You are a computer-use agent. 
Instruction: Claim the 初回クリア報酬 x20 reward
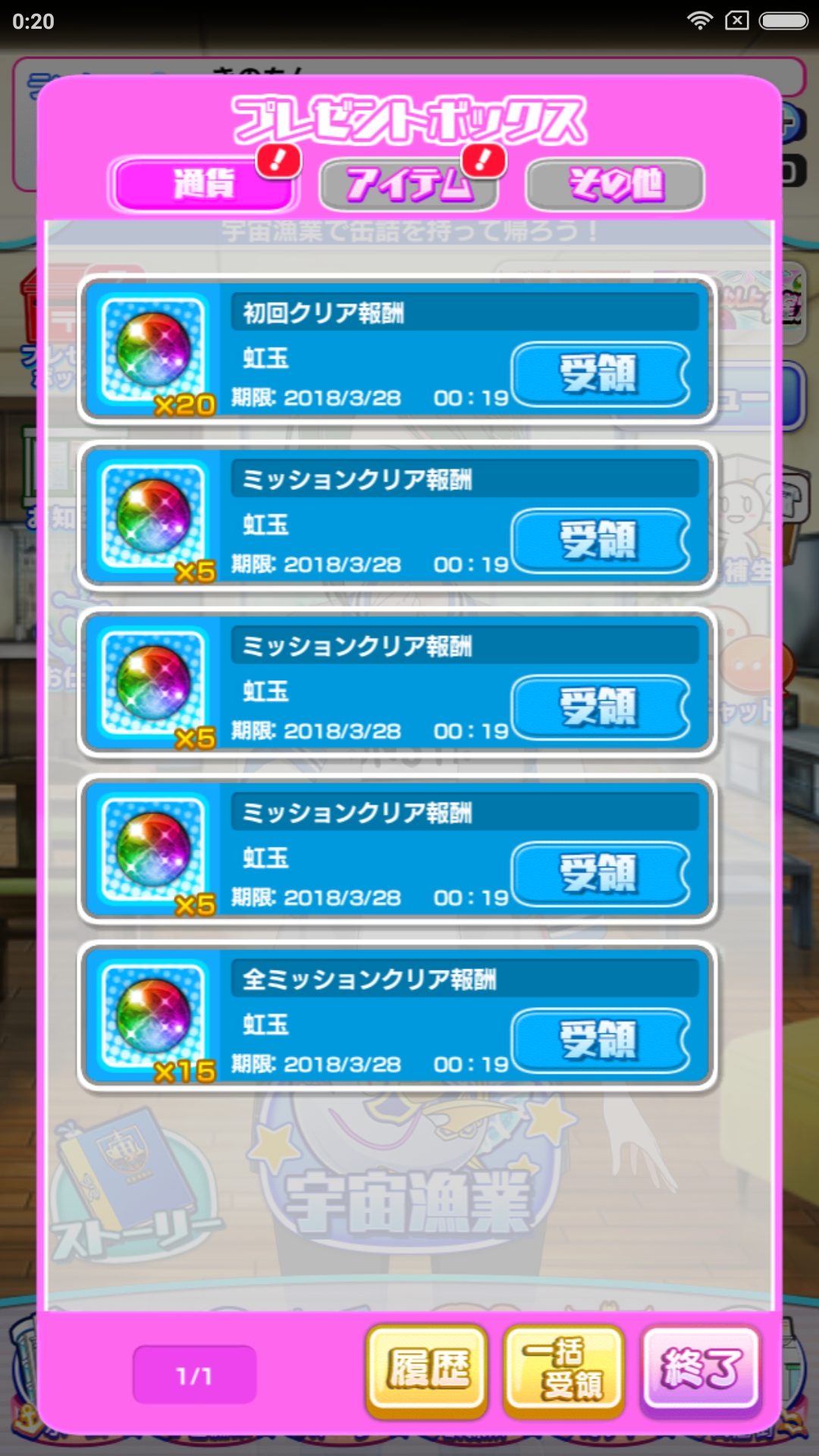[600, 374]
